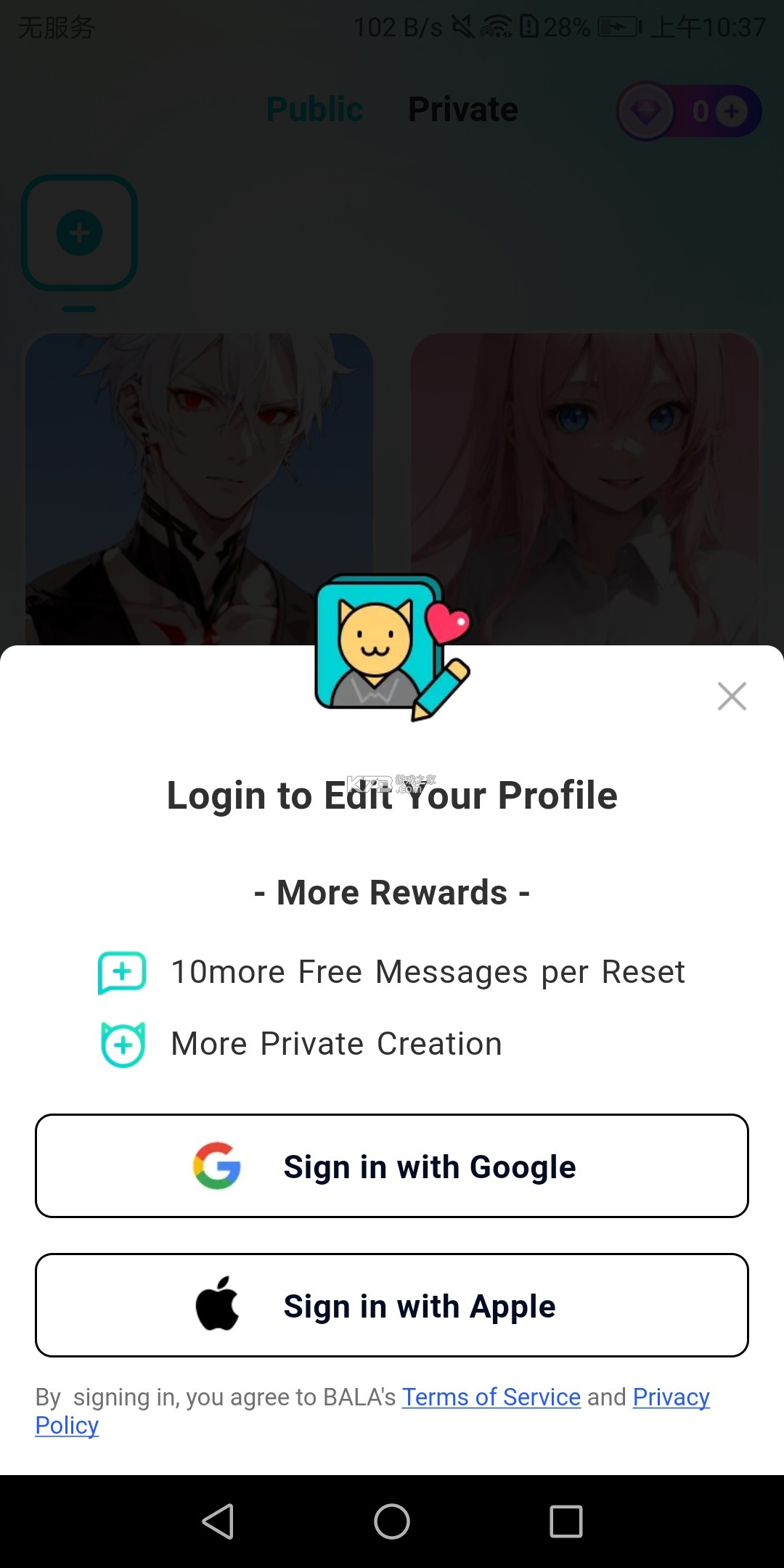Switch to the Public tab
Screen dimensions: 784x1568
coord(314,109)
